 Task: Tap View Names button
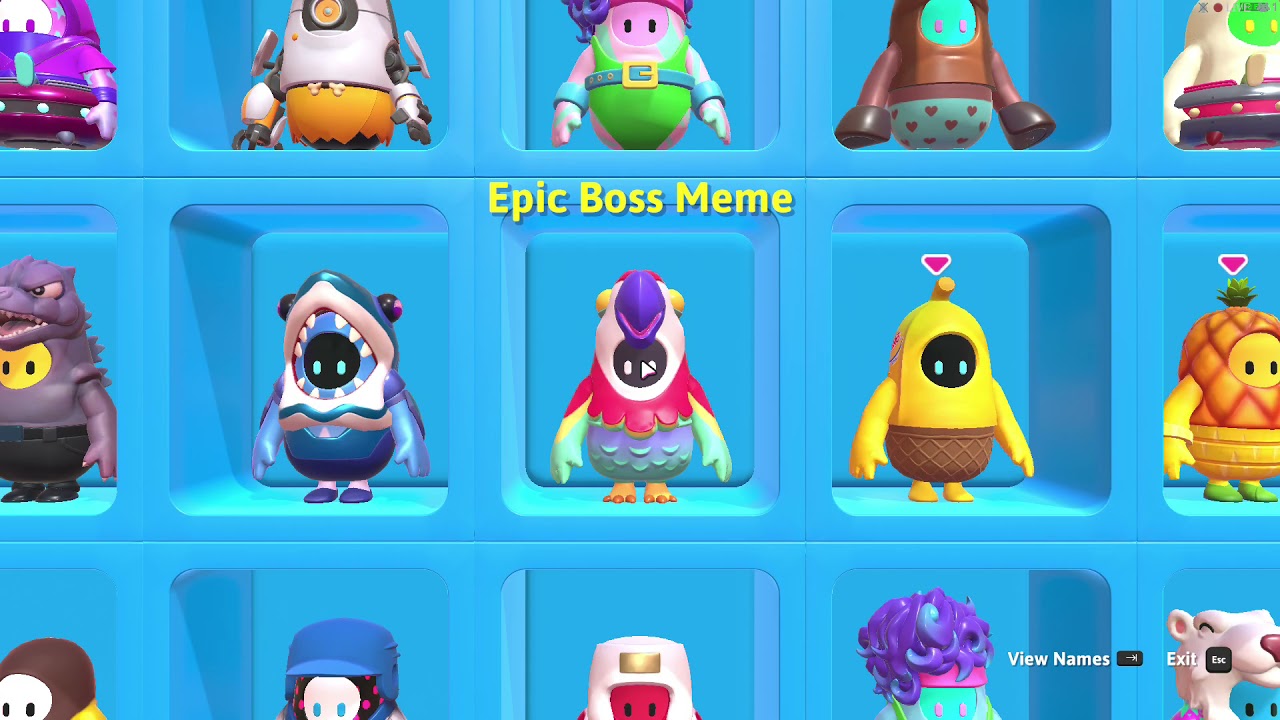[1074, 659]
